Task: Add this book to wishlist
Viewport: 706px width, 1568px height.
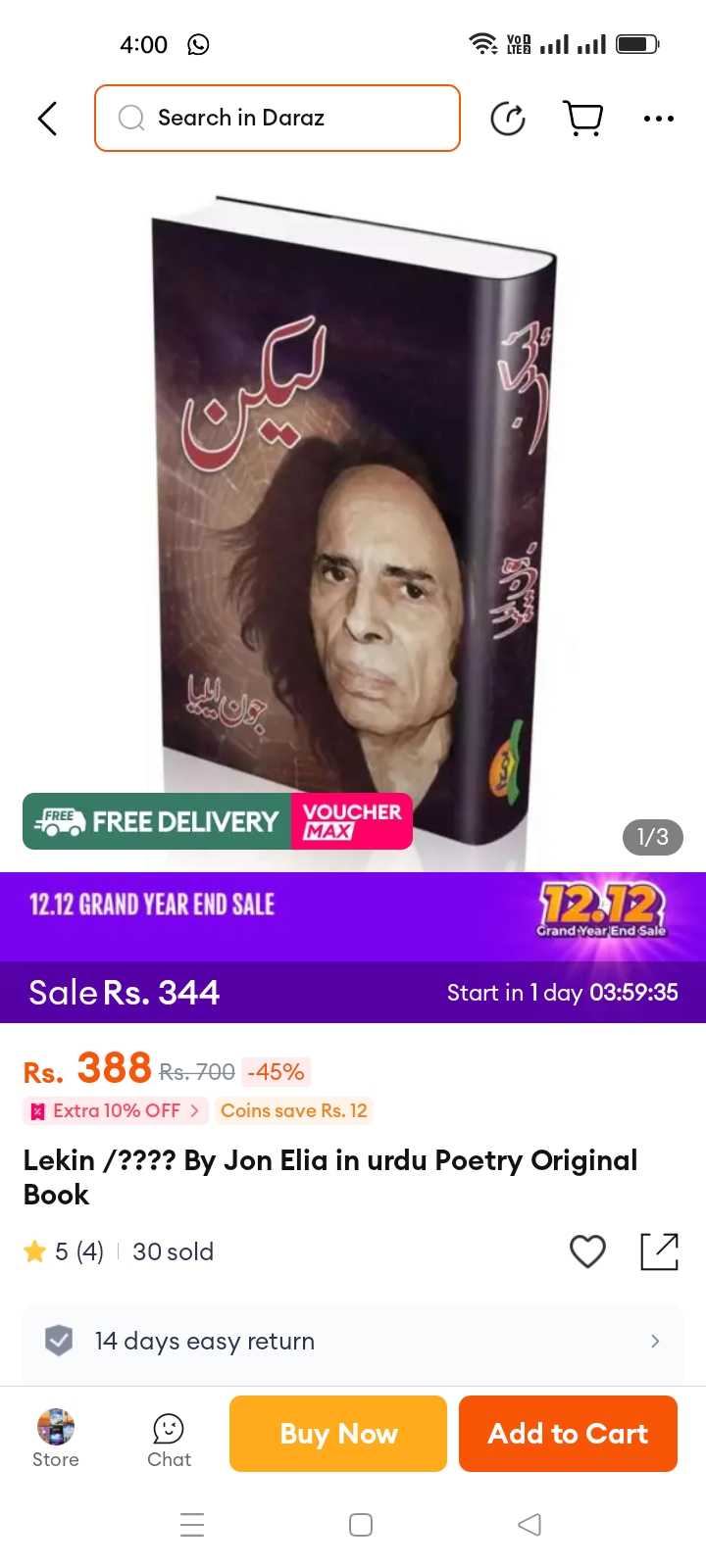Action: (x=588, y=1251)
